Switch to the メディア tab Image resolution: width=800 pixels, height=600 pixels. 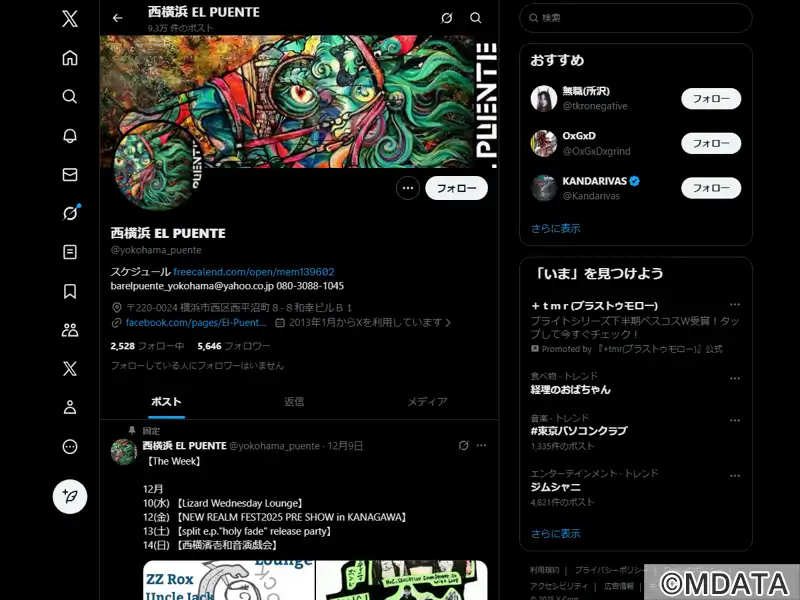click(x=427, y=401)
